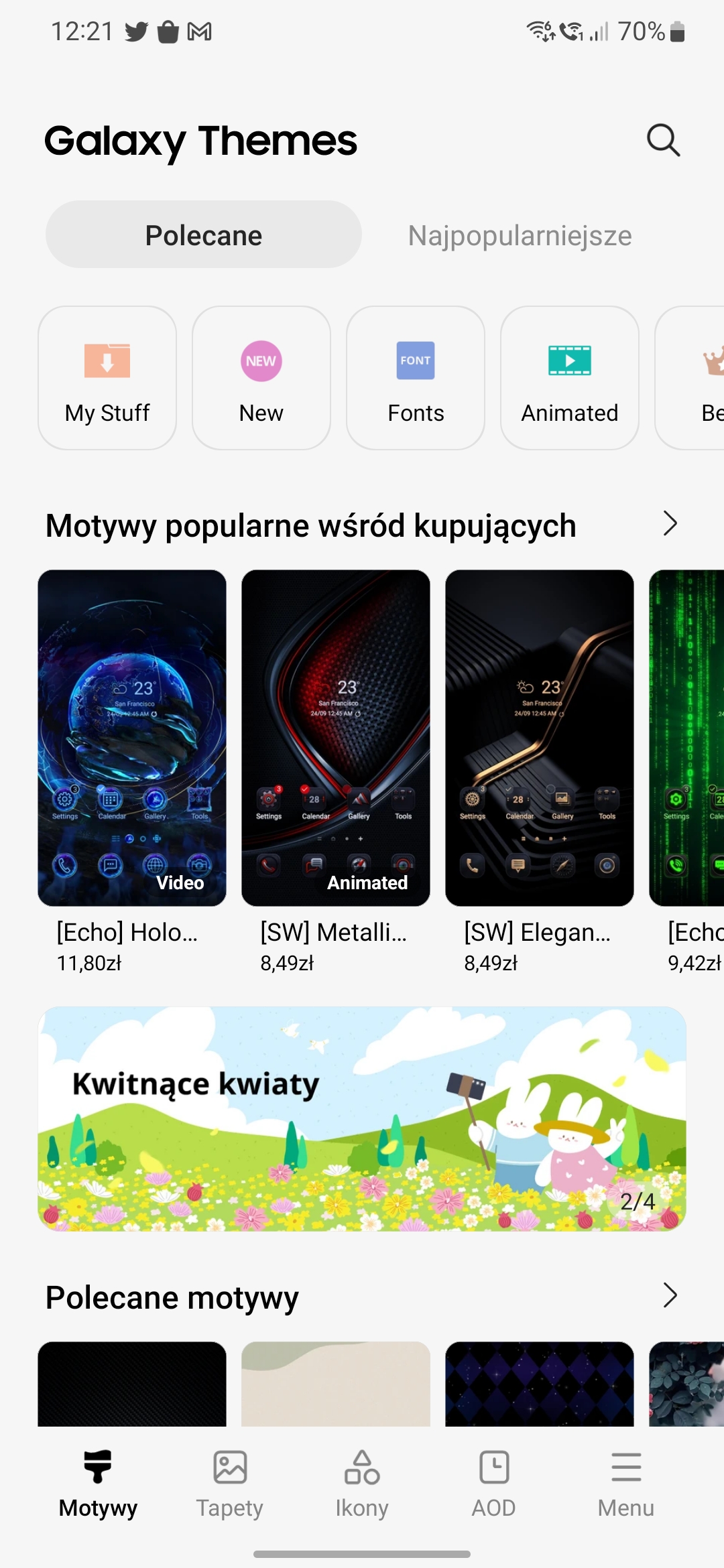This screenshot has height=1568, width=724.
Task: Browse the Fonts category
Action: tap(416, 378)
